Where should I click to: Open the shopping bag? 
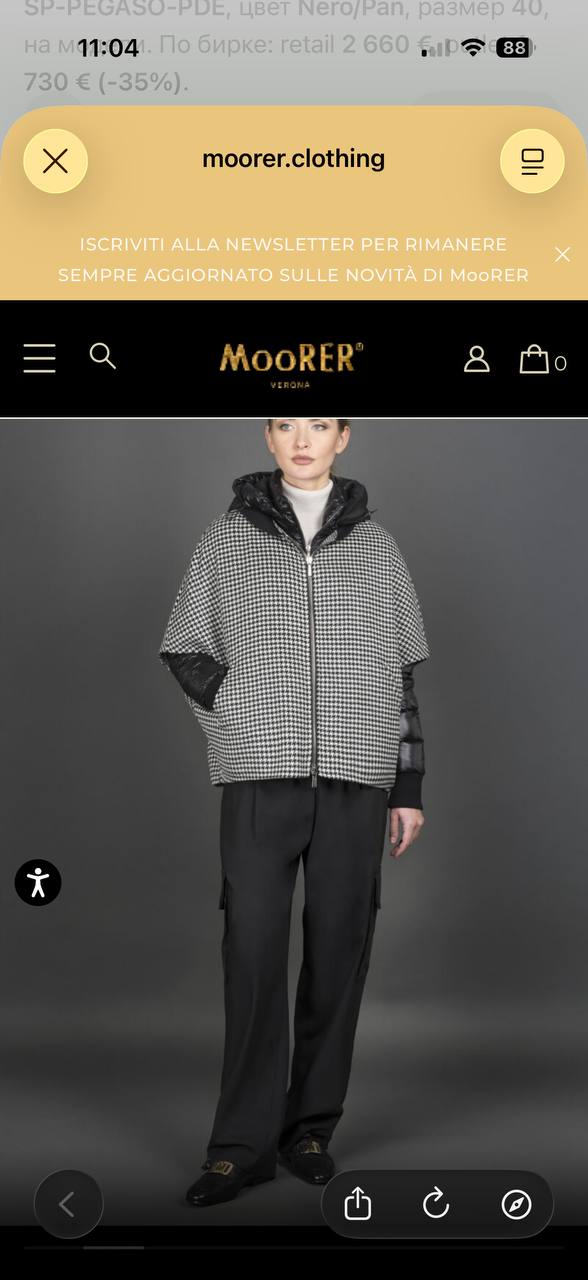click(543, 359)
